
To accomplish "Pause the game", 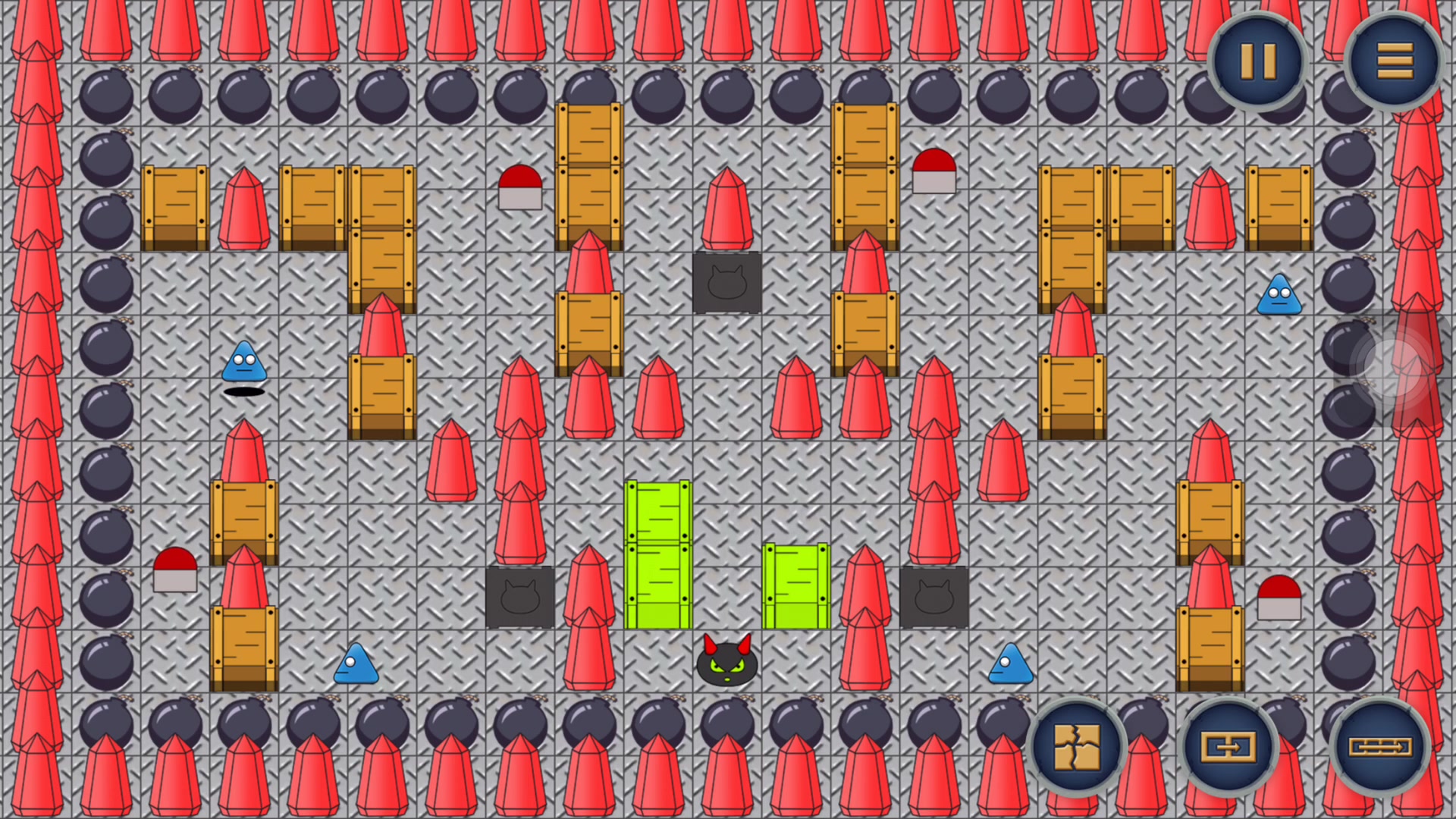I will click(x=1258, y=61).
